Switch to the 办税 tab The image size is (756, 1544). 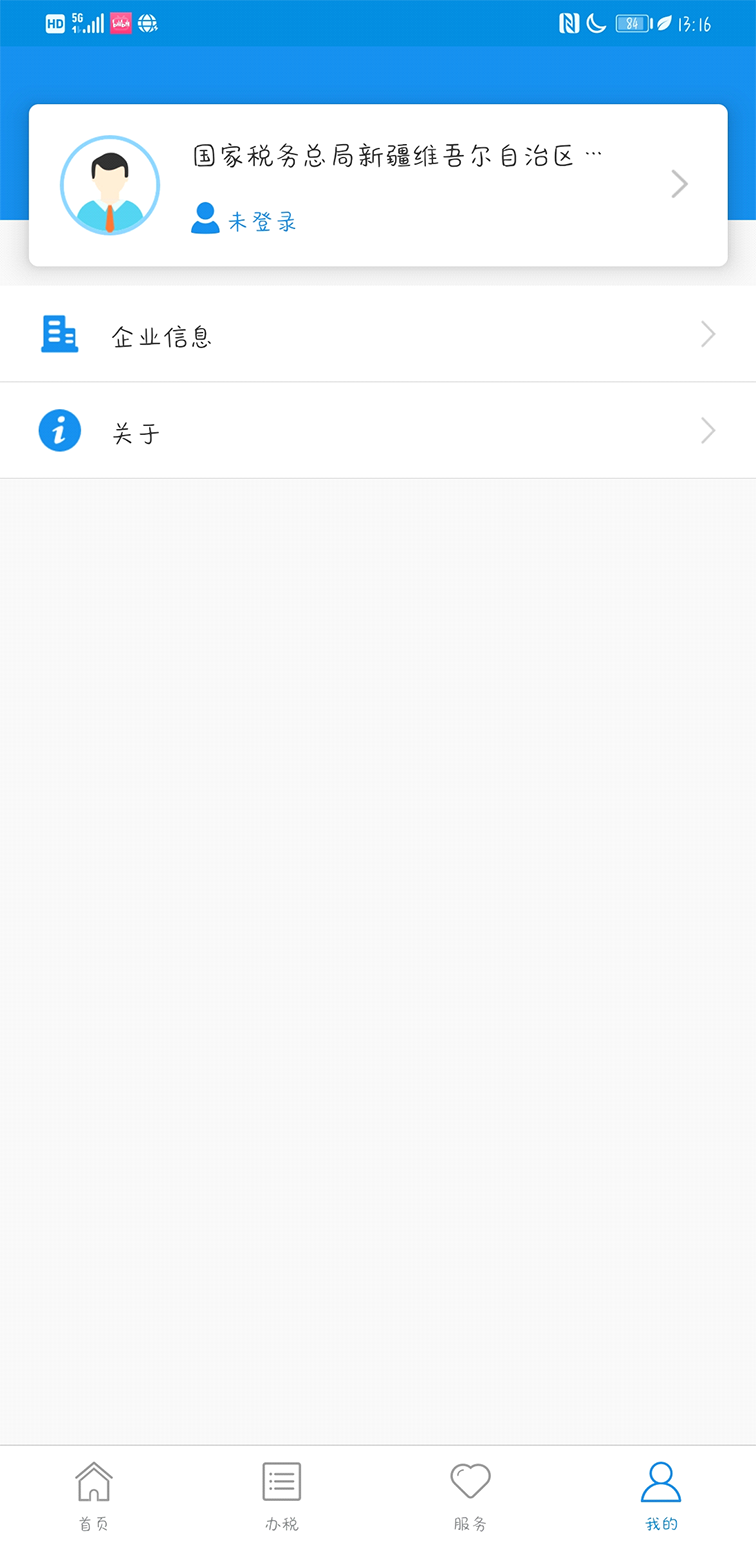(282, 1494)
